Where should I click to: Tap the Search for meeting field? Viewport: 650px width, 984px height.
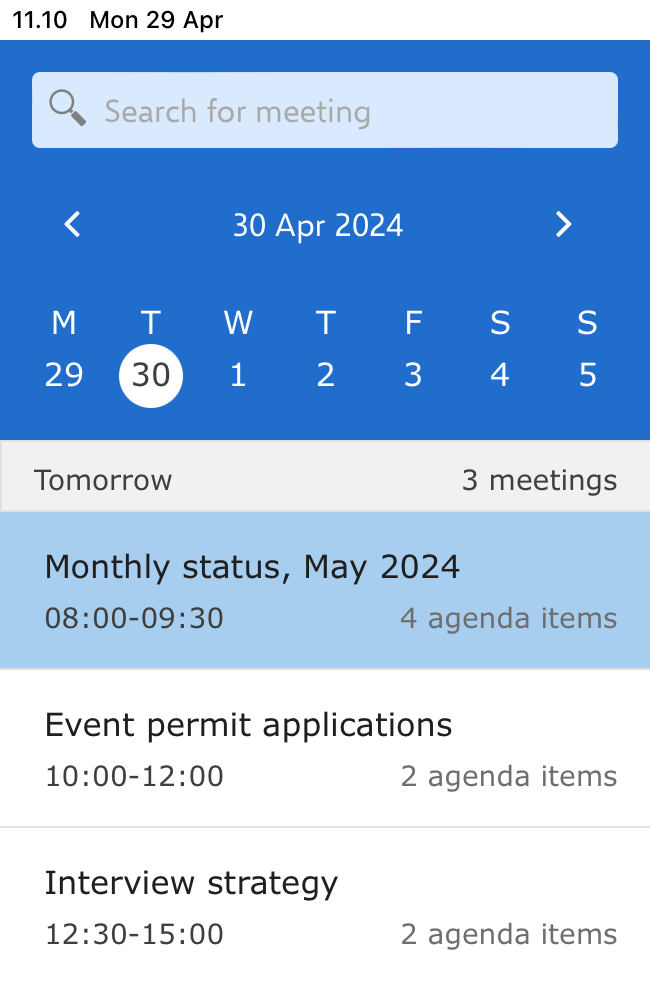(x=325, y=110)
